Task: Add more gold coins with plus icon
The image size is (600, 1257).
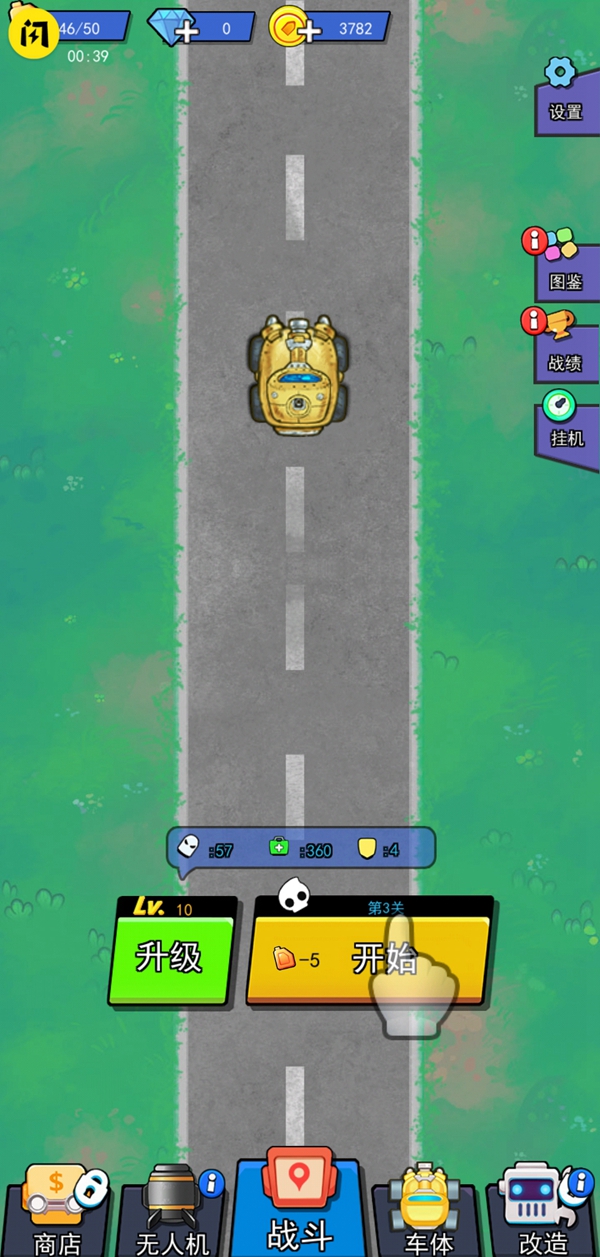Action: pyautogui.click(x=310, y=31)
